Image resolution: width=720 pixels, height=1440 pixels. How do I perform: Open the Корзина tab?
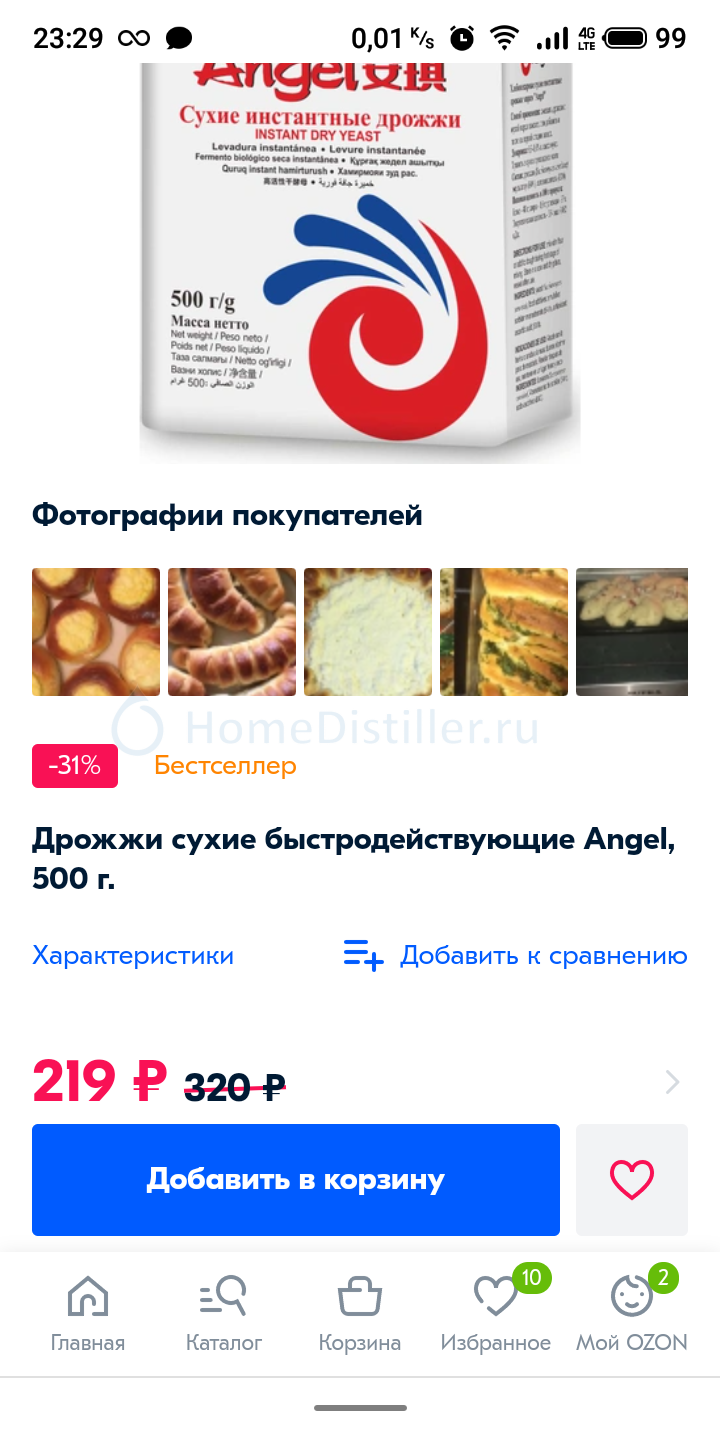pyautogui.click(x=360, y=1315)
